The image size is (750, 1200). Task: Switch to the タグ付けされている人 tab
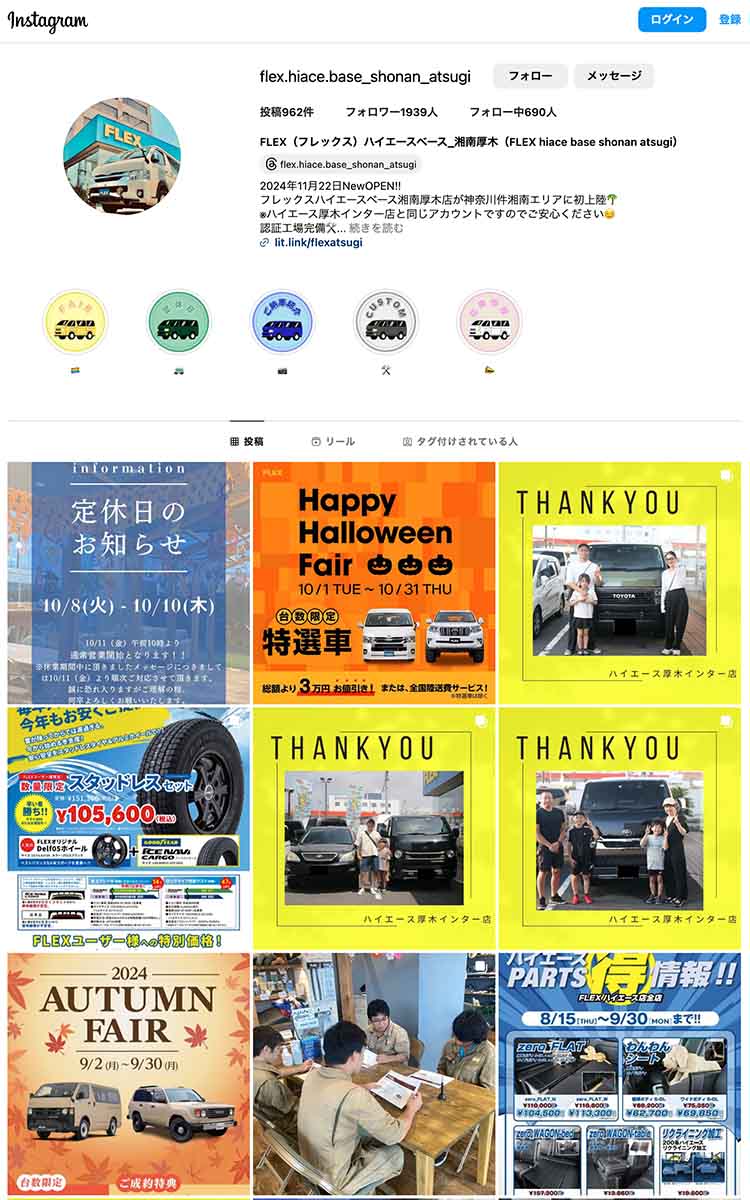(x=460, y=441)
